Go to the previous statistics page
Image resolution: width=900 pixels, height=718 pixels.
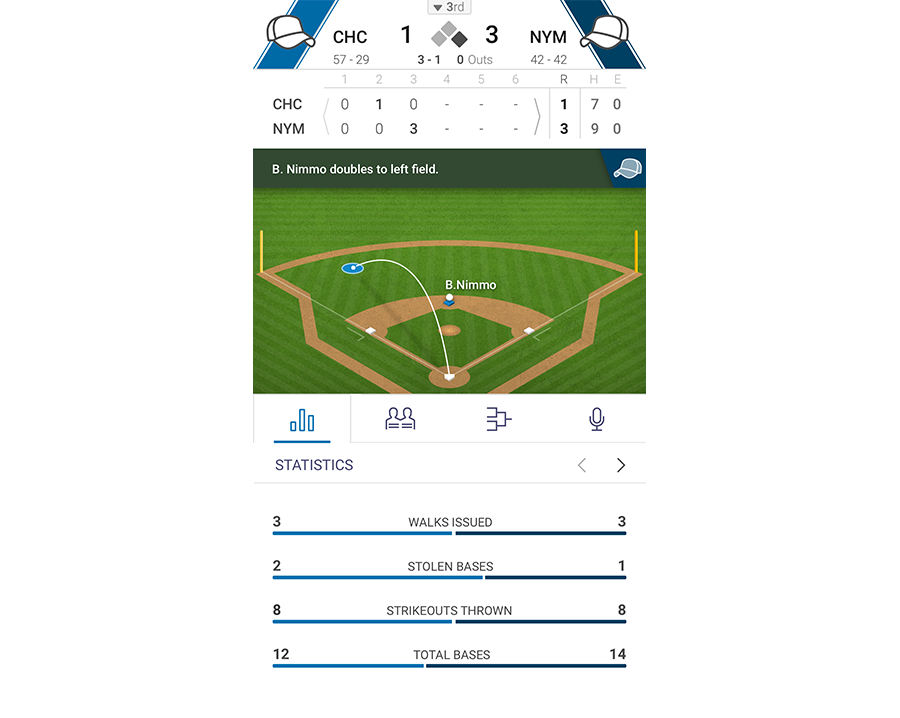[x=582, y=465]
